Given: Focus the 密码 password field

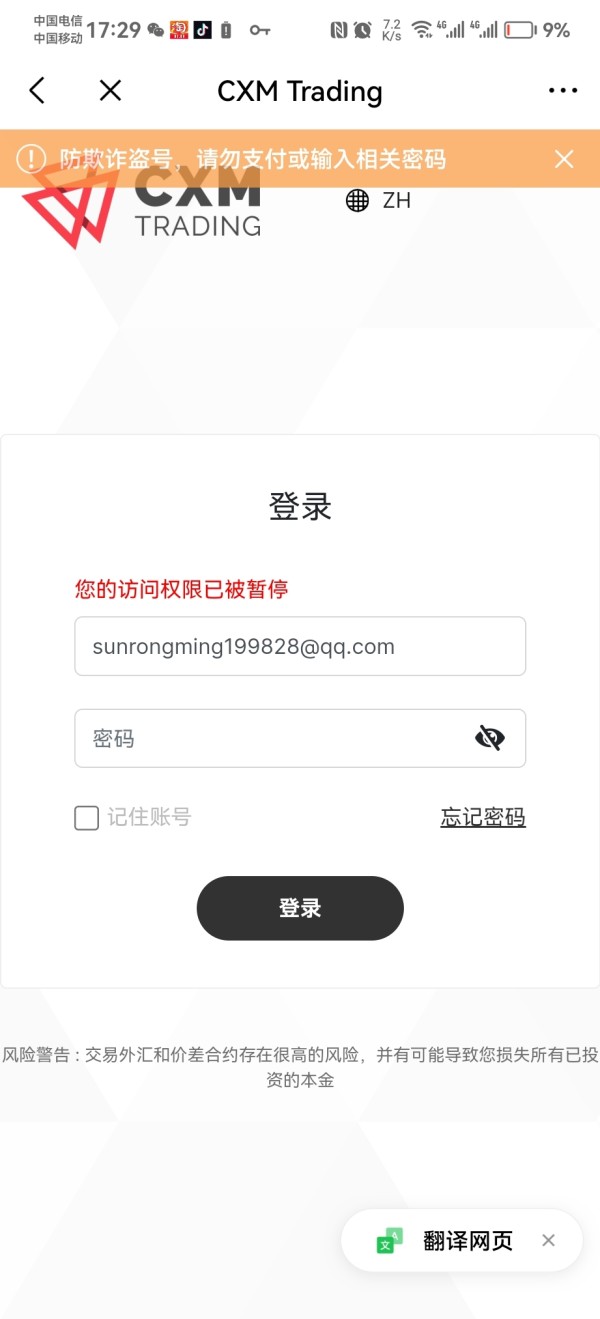Looking at the screenshot, I should point(300,738).
